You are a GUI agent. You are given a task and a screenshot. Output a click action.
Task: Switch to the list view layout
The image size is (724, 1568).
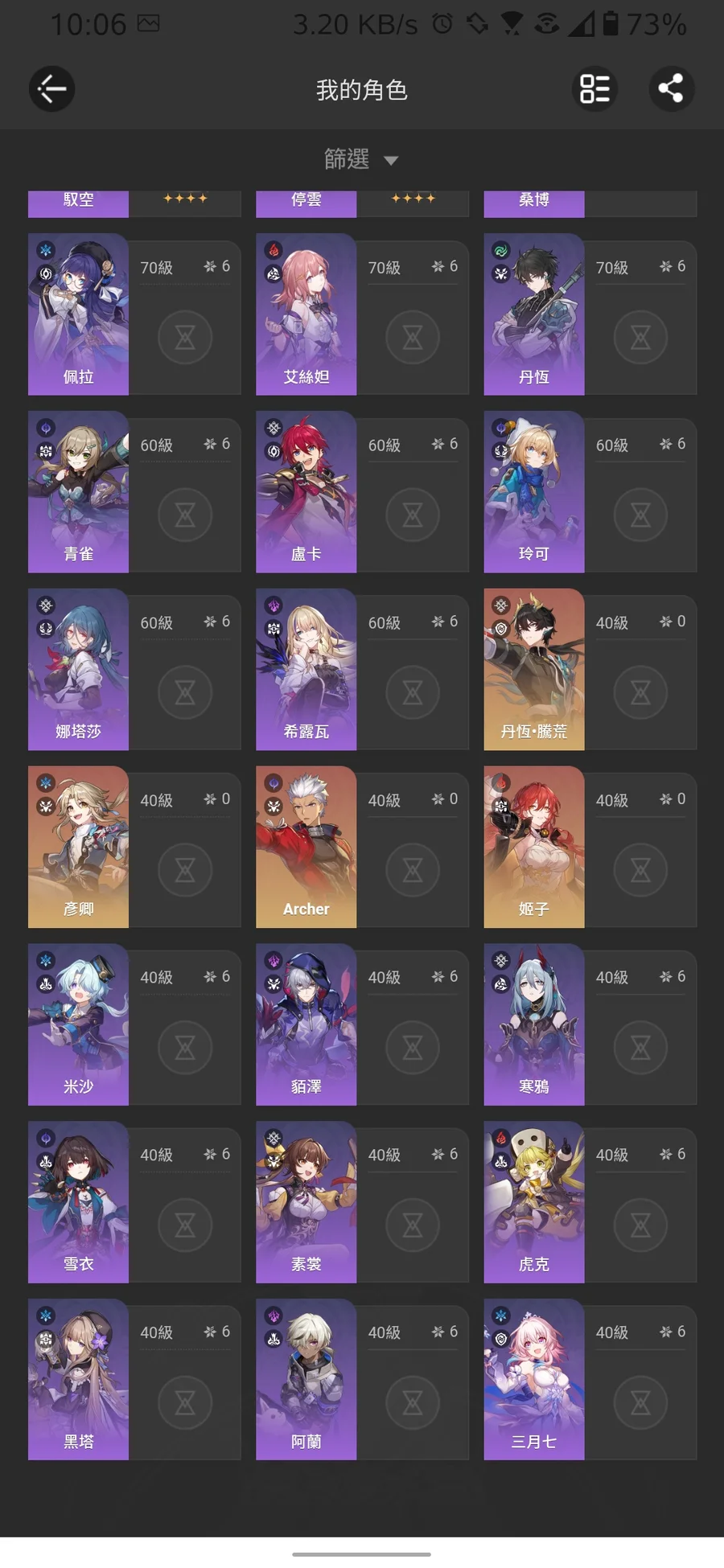pos(594,88)
